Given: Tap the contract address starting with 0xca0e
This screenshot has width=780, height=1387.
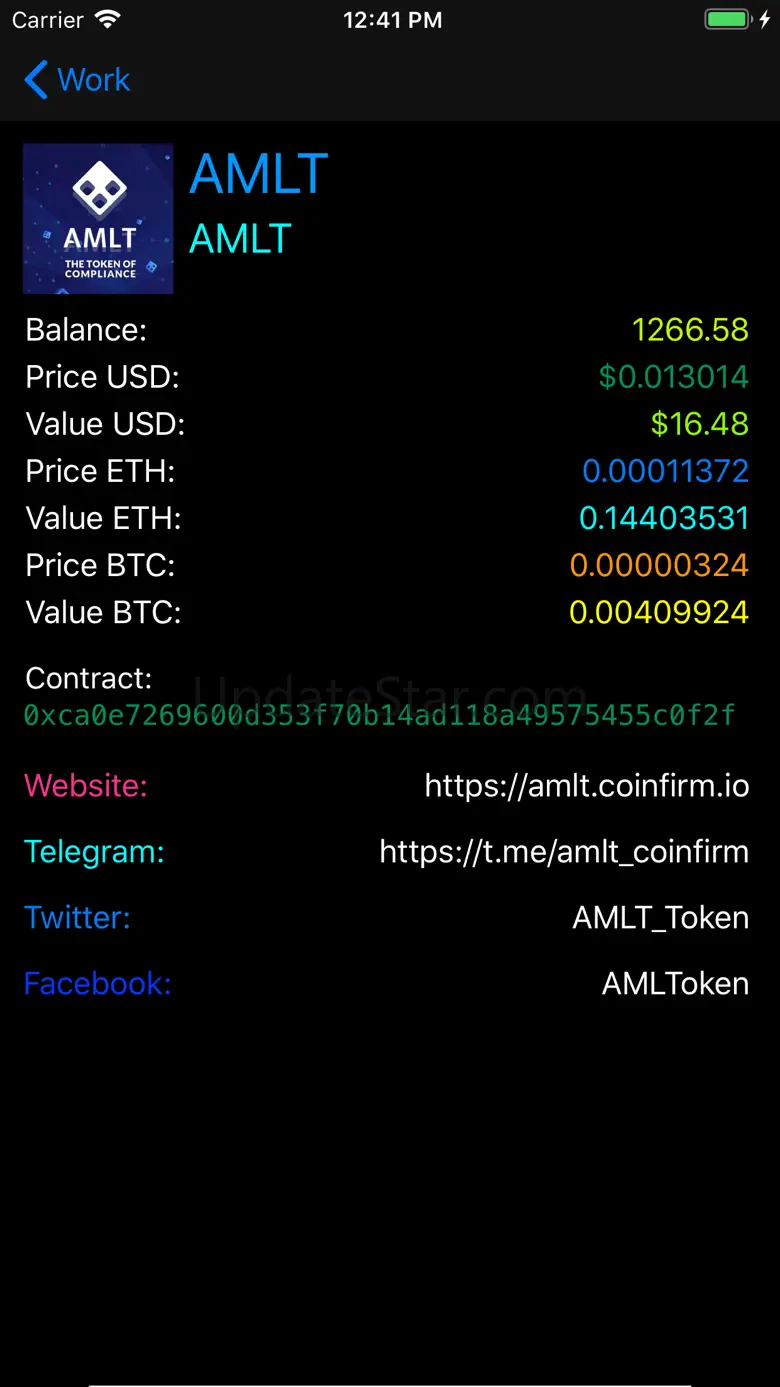Looking at the screenshot, I should point(380,715).
